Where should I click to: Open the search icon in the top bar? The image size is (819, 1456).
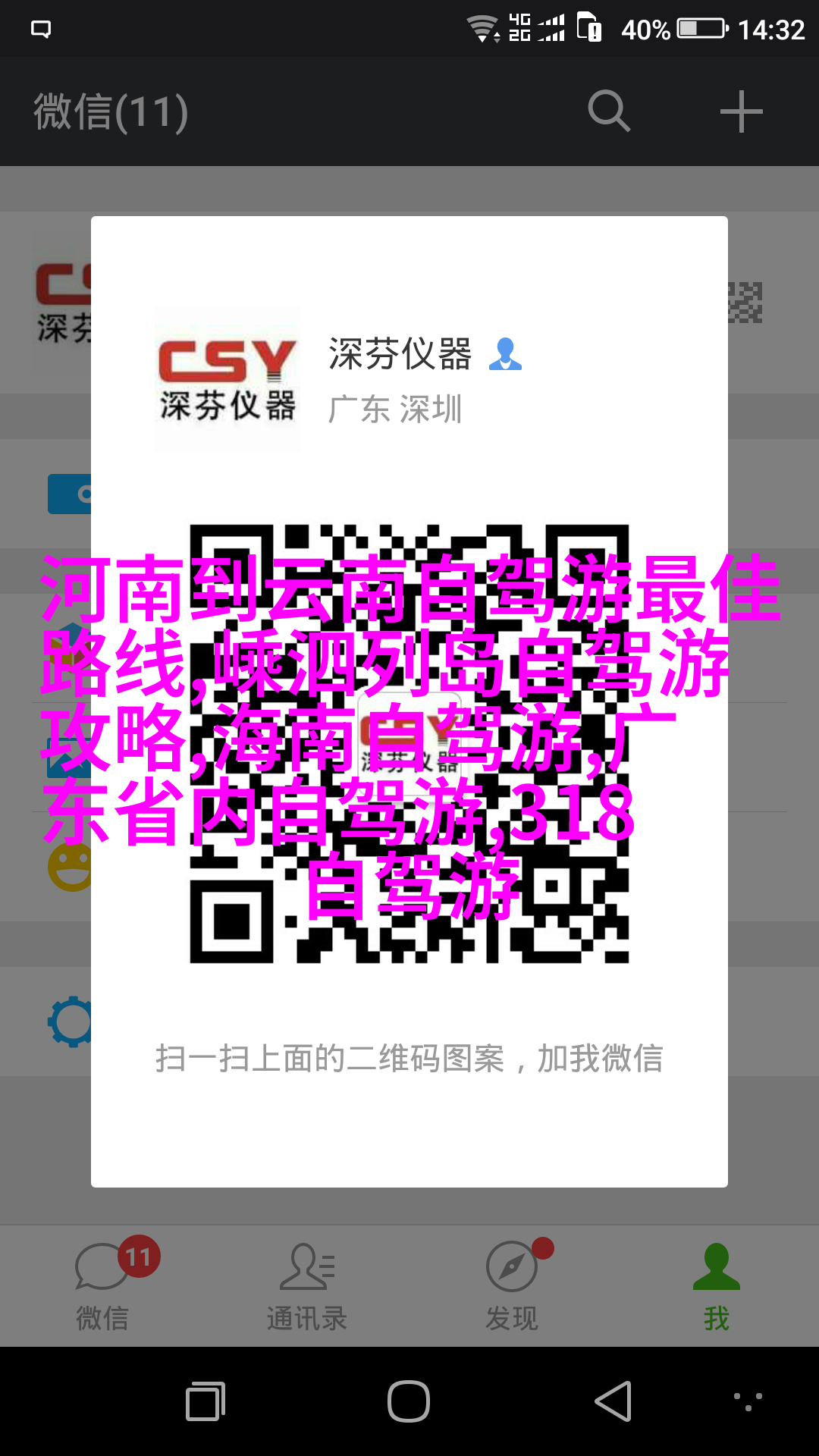609,111
